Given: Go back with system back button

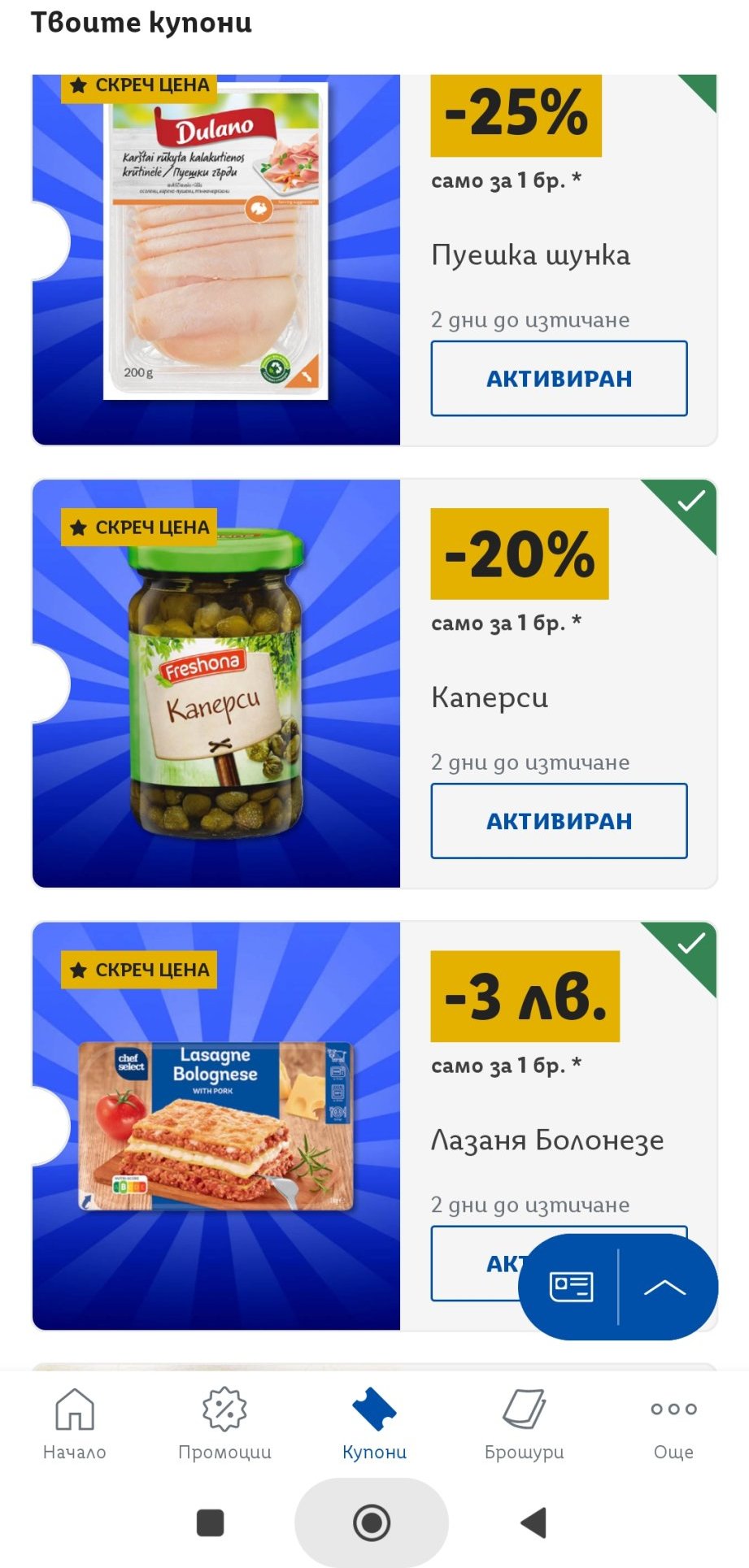Looking at the screenshot, I should [x=533, y=1522].
